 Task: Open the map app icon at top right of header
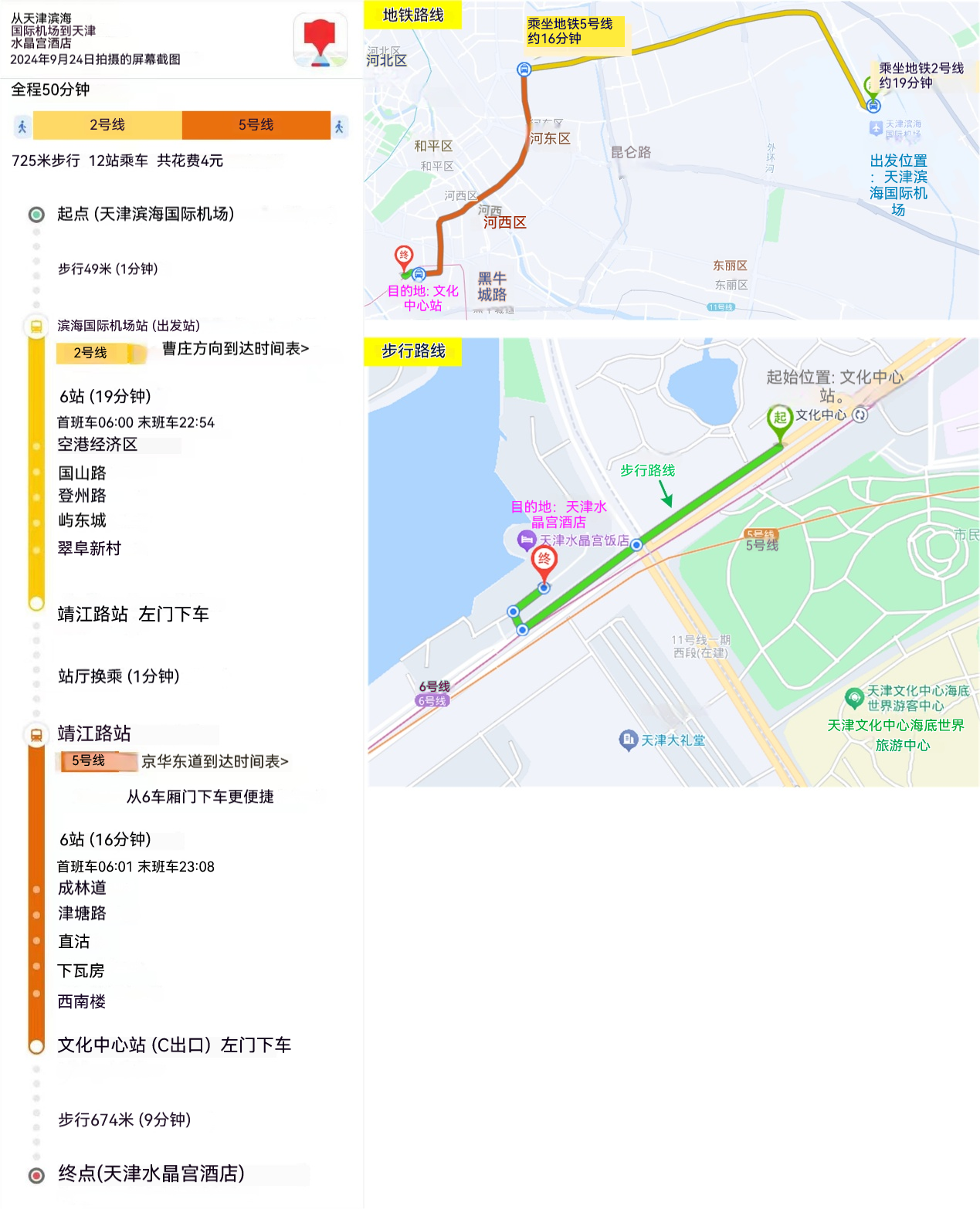point(319,40)
